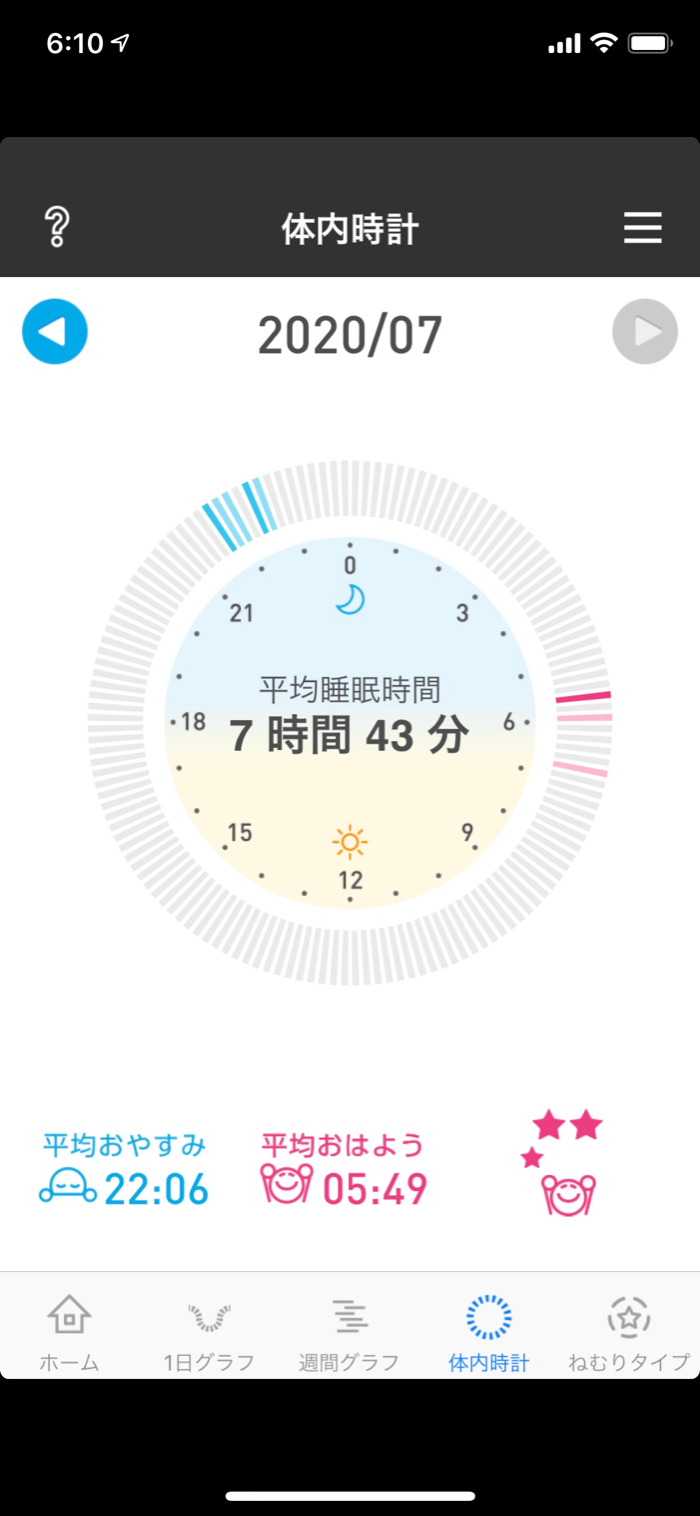
Task: Open the 週間グラフ tab
Action: point(349,1332)
